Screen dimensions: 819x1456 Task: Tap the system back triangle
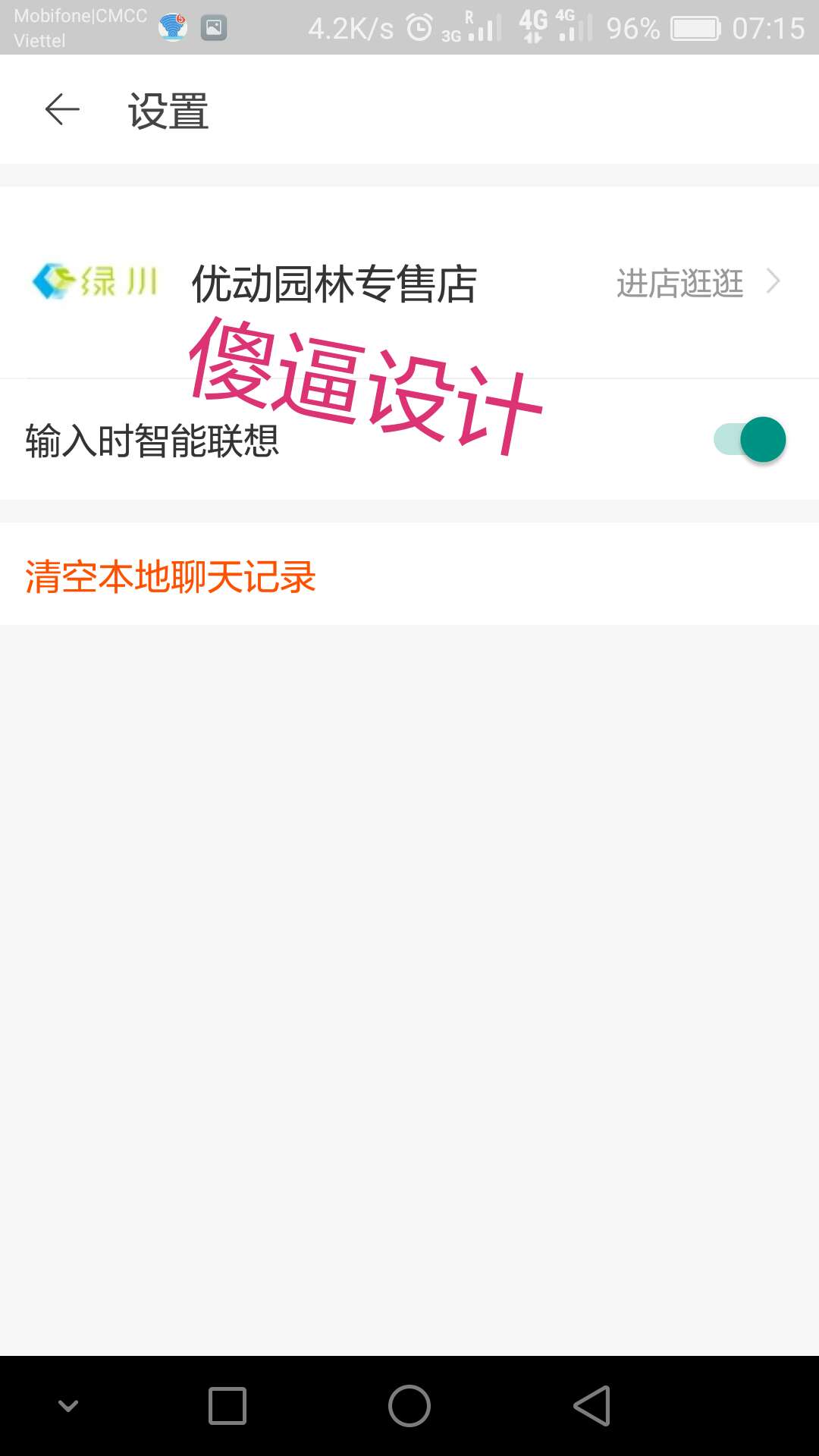point(591,1406)
